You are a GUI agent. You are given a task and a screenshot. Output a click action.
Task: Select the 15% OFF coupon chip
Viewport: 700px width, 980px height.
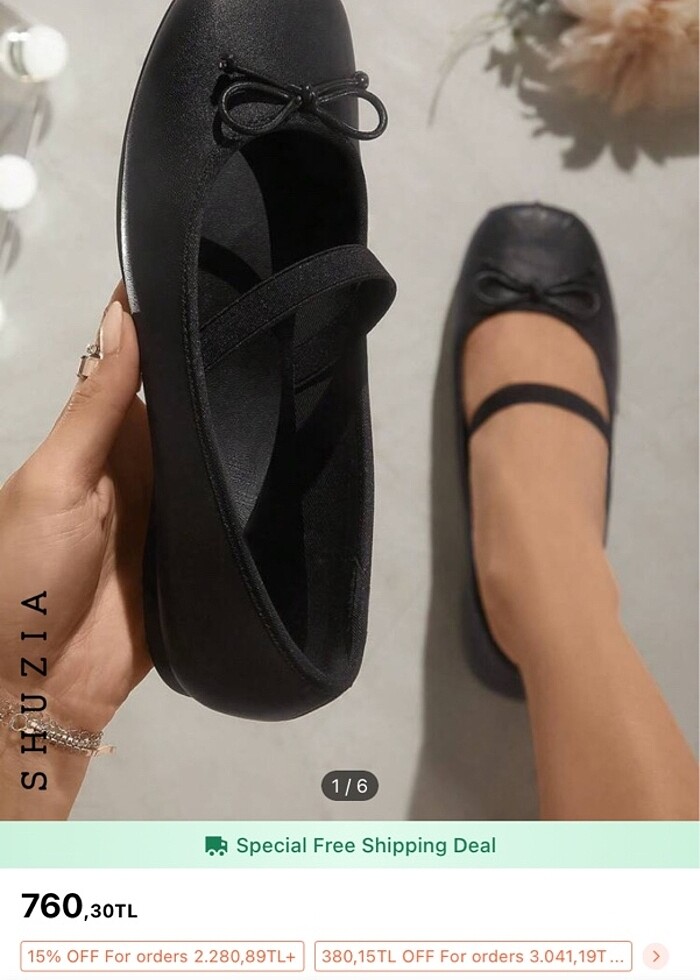coord(162,955)
